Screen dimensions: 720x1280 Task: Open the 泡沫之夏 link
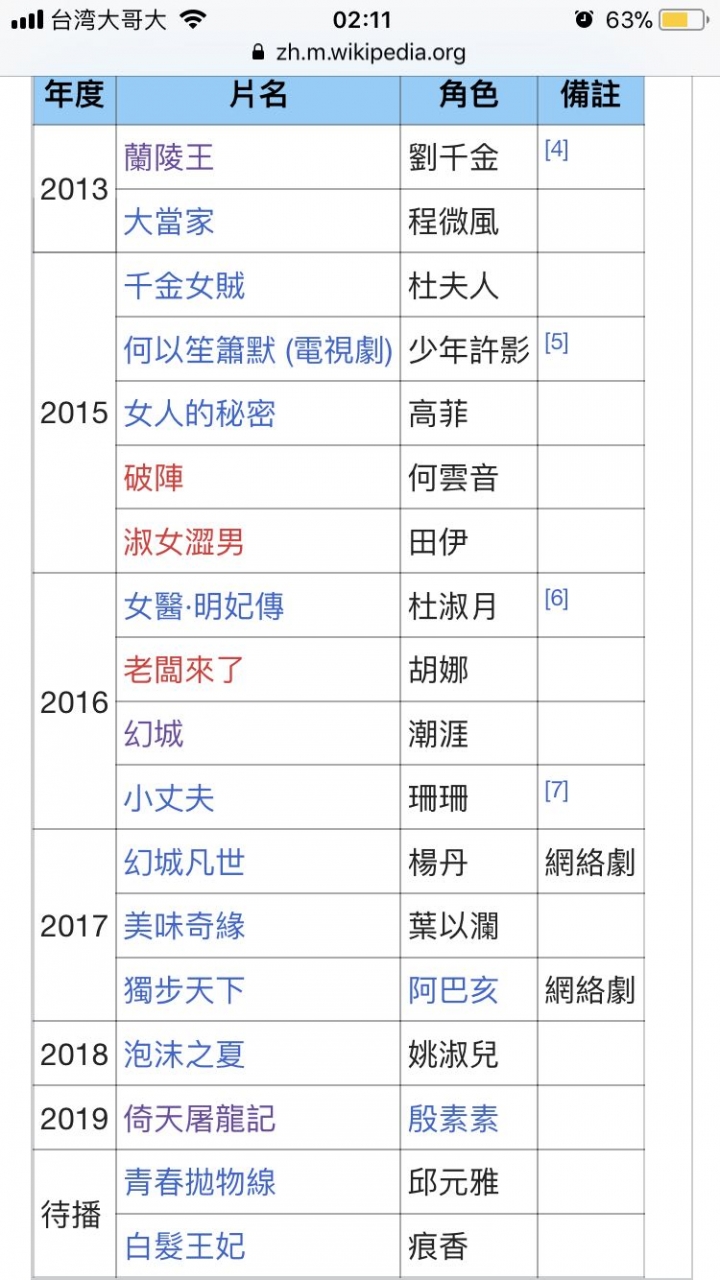pos(184,1054)
